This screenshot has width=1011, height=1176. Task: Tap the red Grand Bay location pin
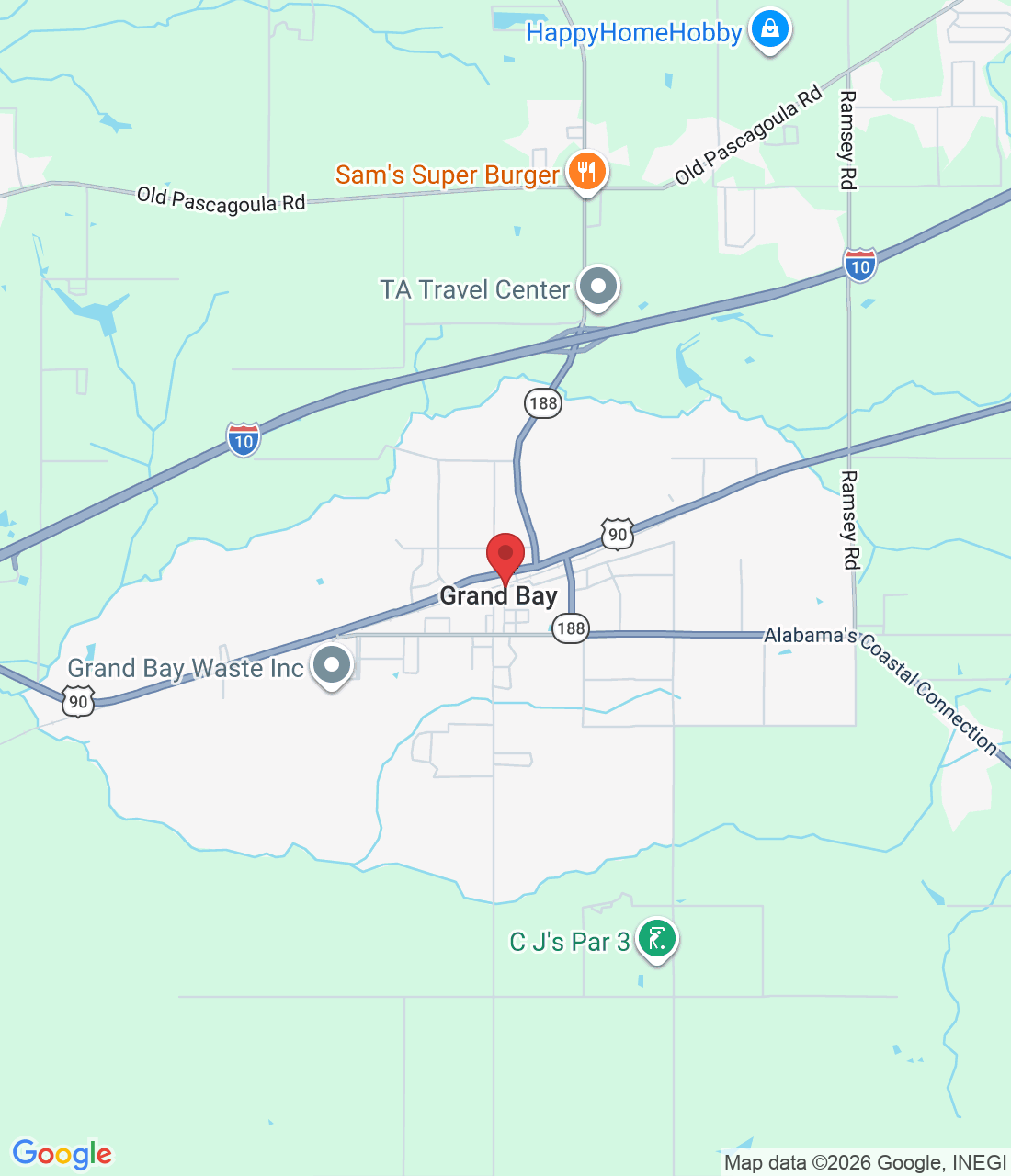click(505, 556)
